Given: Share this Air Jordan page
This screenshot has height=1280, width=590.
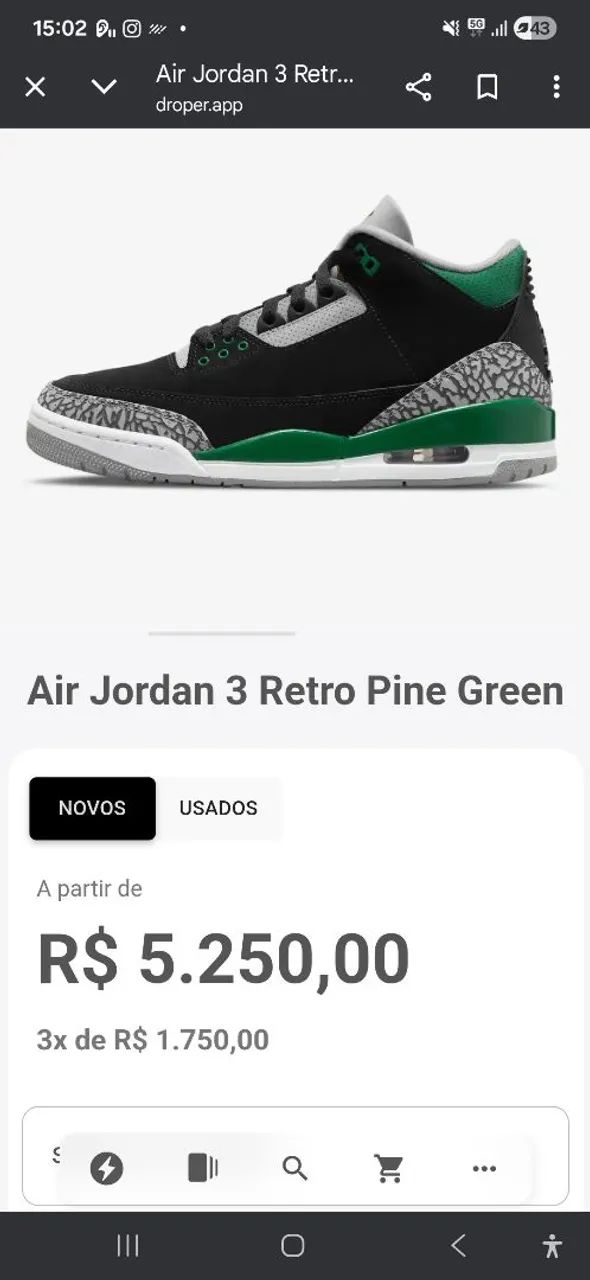Looking at the screenshot, I should tap(418, 87).
